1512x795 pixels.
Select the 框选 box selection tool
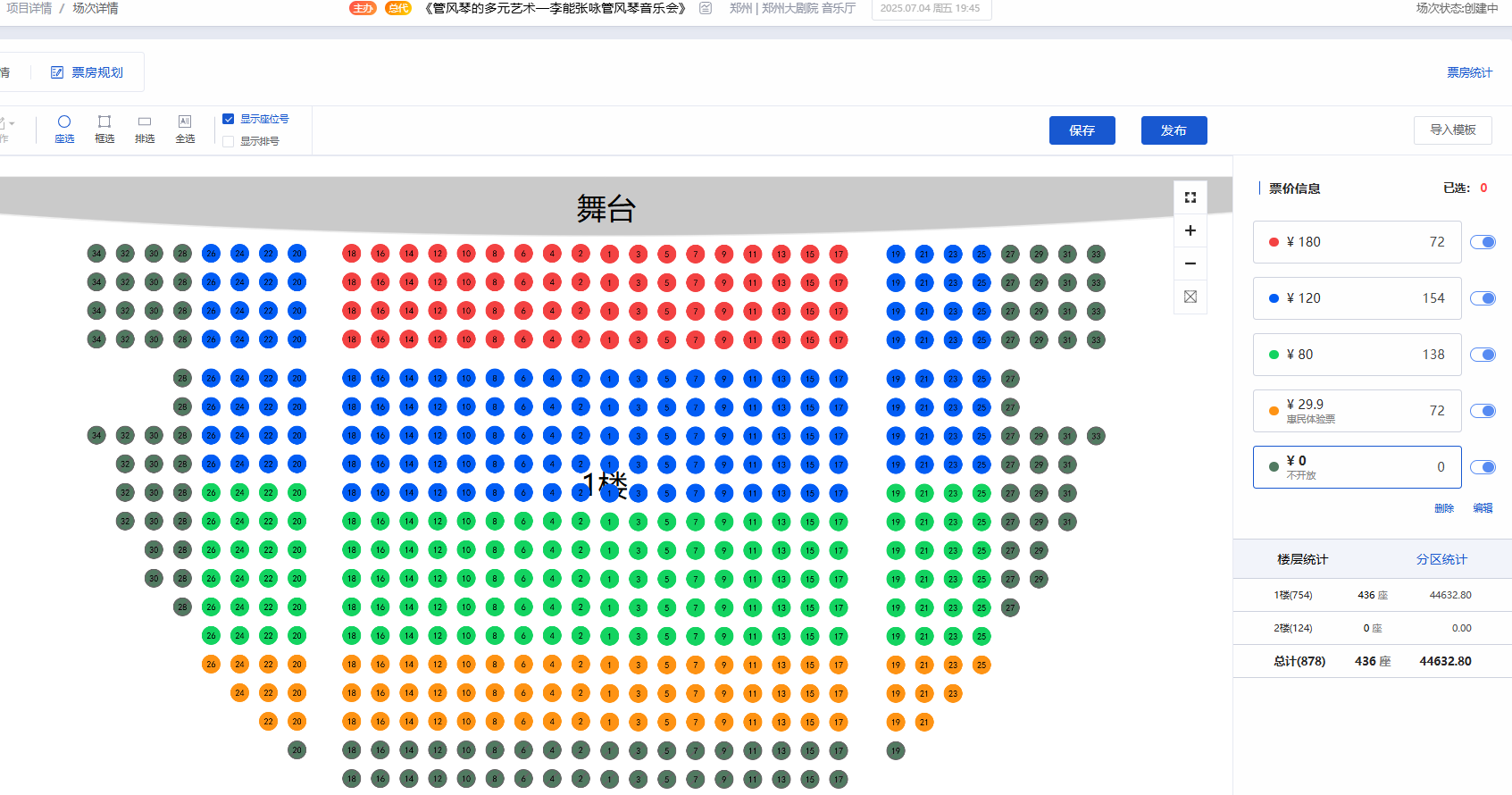[x=104, y=129]
